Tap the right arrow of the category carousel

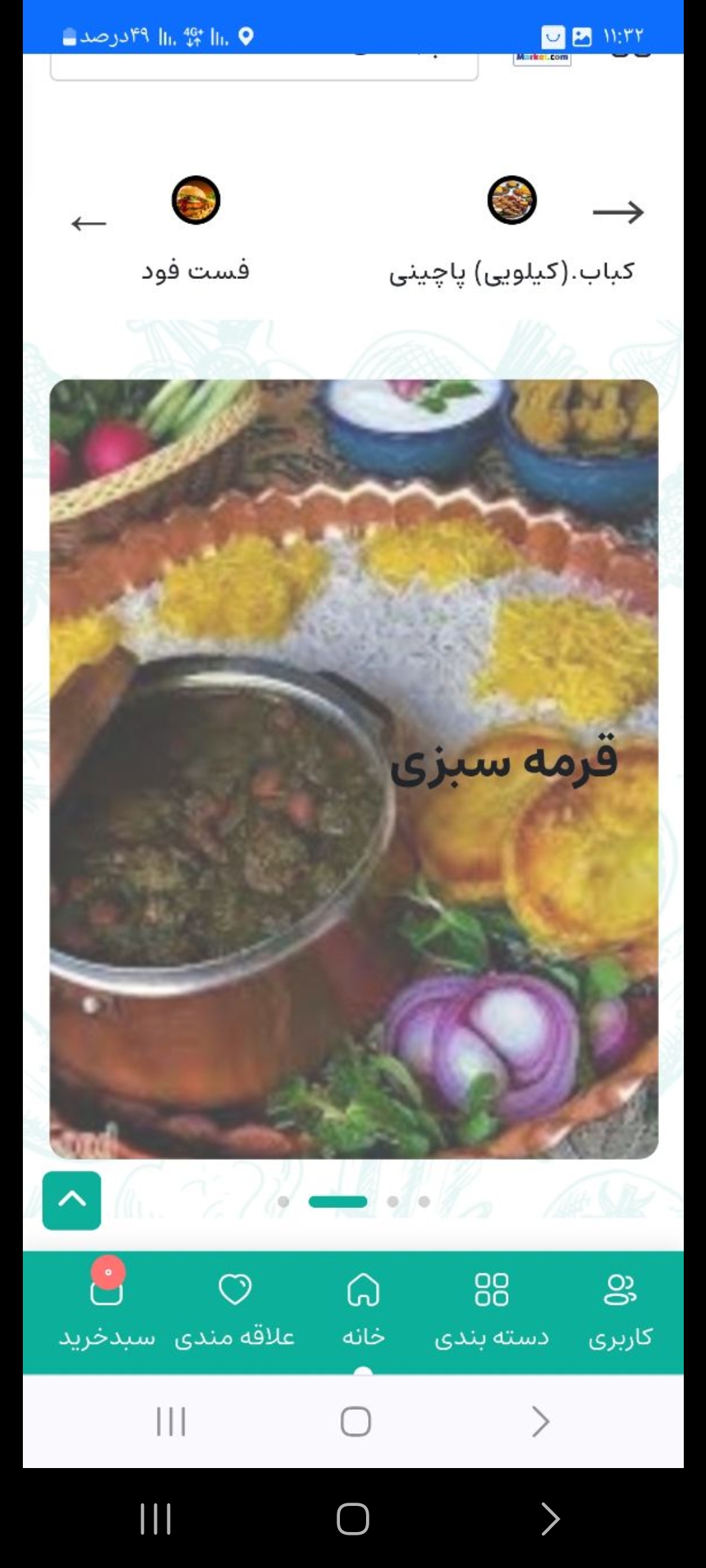click(x=618, y=212)
